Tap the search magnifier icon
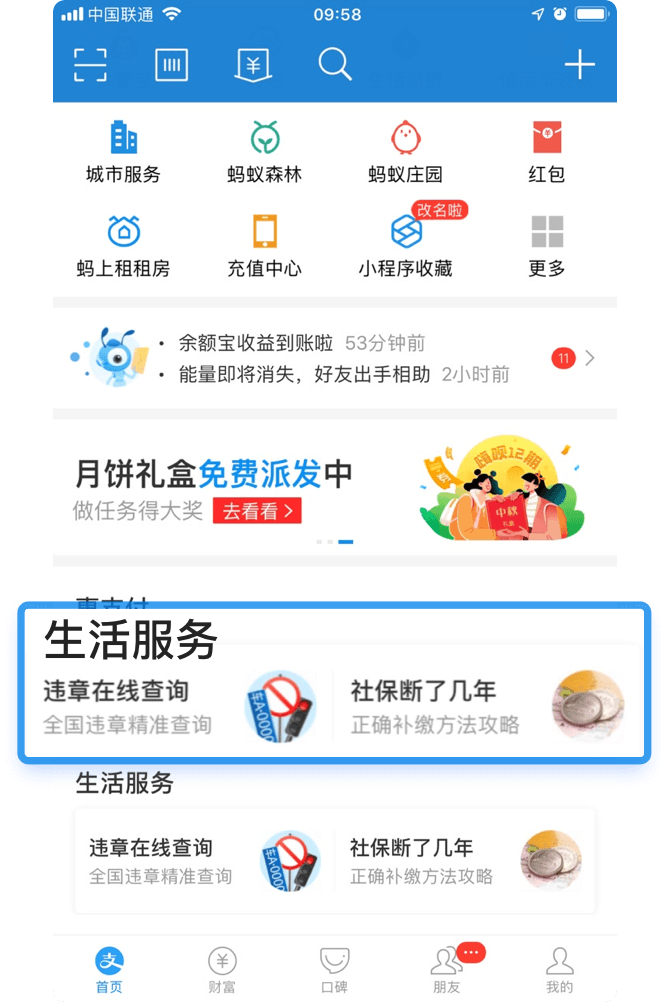Screen dimensions: 667x1002 (335, 66)
